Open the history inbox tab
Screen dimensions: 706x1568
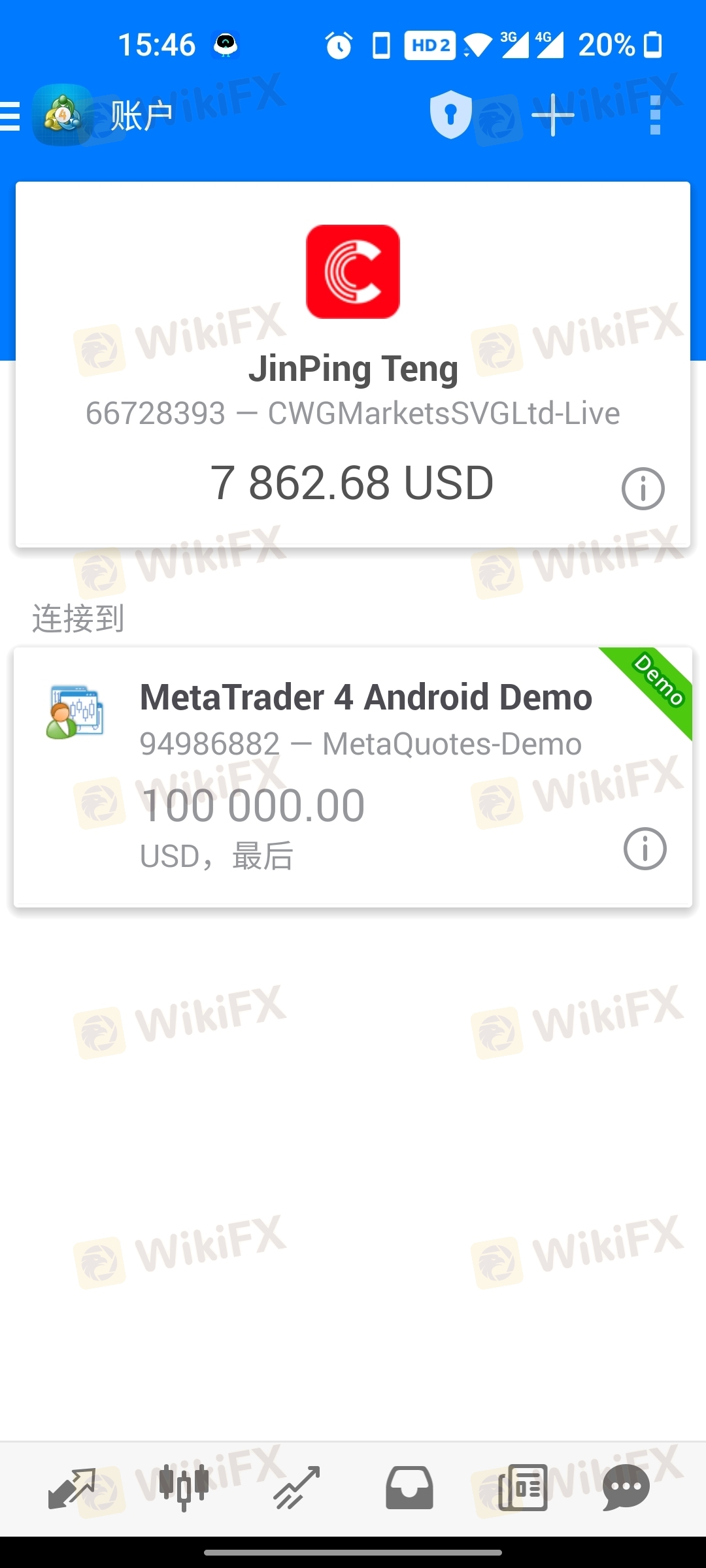click(409, 1488)
